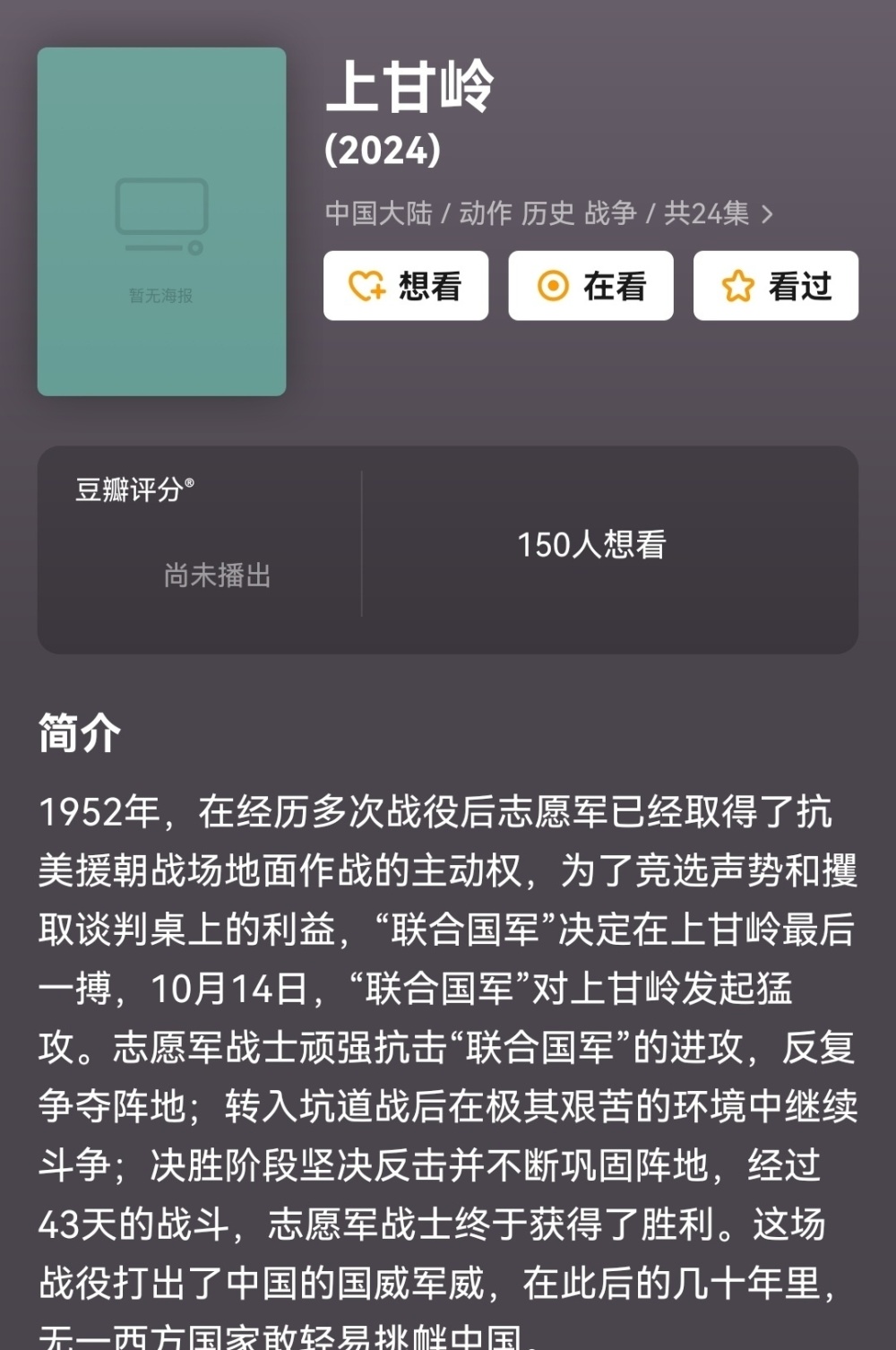
Task: Open the 暂无海报 poster placeholder
Action: (x=161, y=221)
